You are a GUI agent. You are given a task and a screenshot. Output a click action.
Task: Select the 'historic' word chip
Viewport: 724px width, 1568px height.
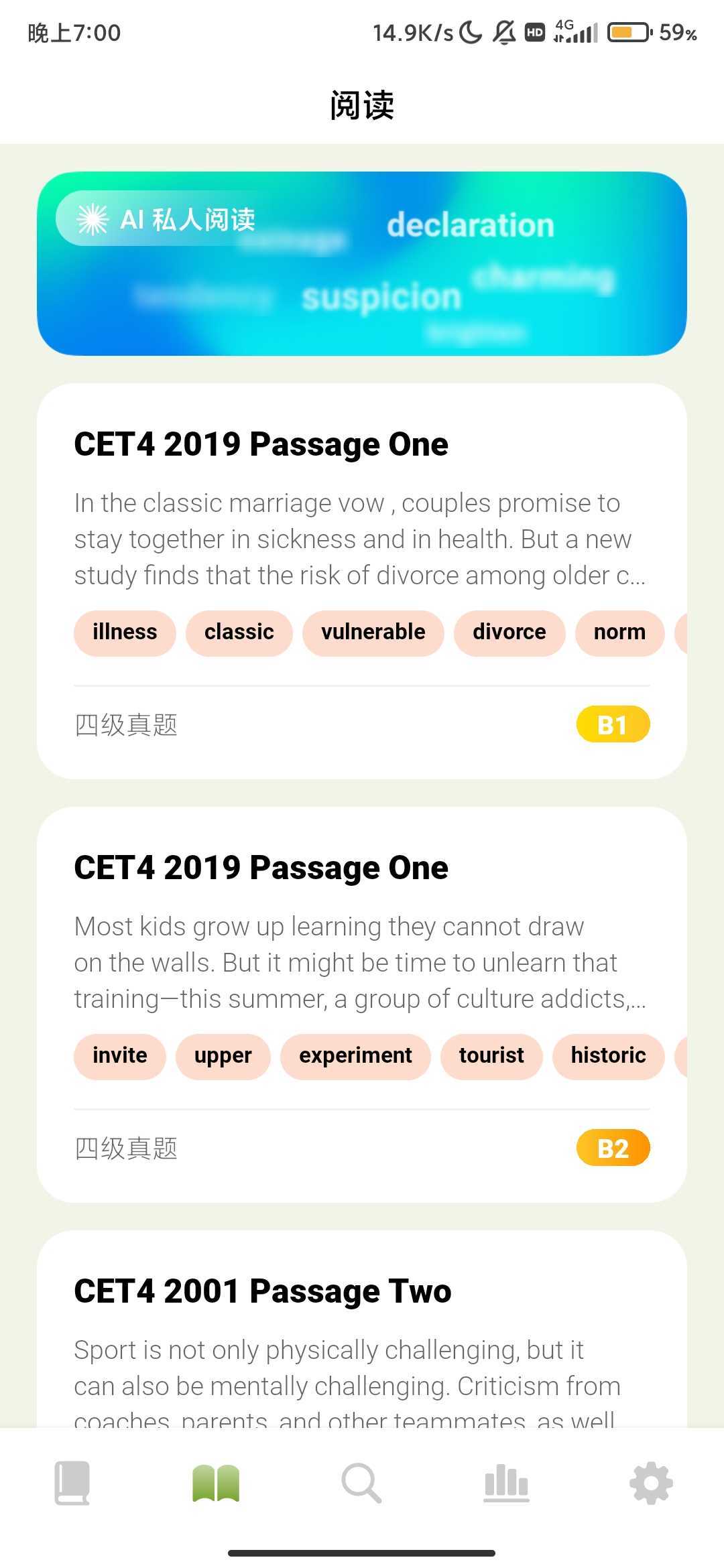pyautogui.click(x=607, y=1055)
